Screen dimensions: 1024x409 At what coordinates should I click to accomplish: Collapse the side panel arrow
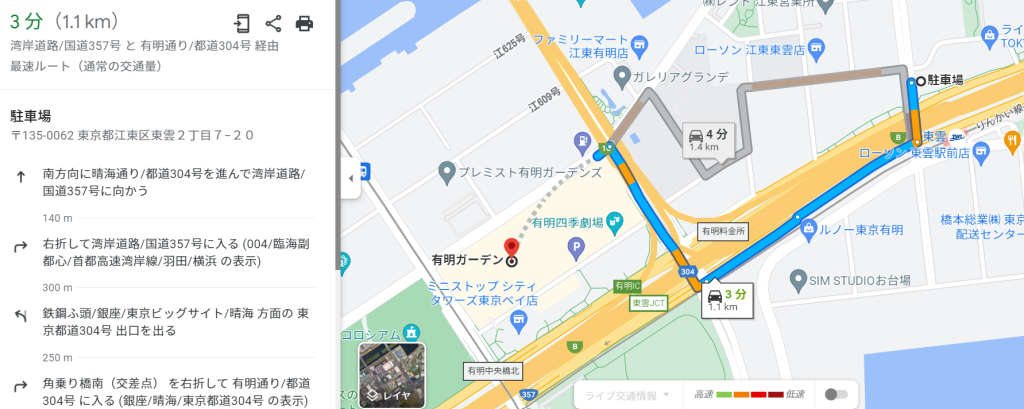pos(350,178)
